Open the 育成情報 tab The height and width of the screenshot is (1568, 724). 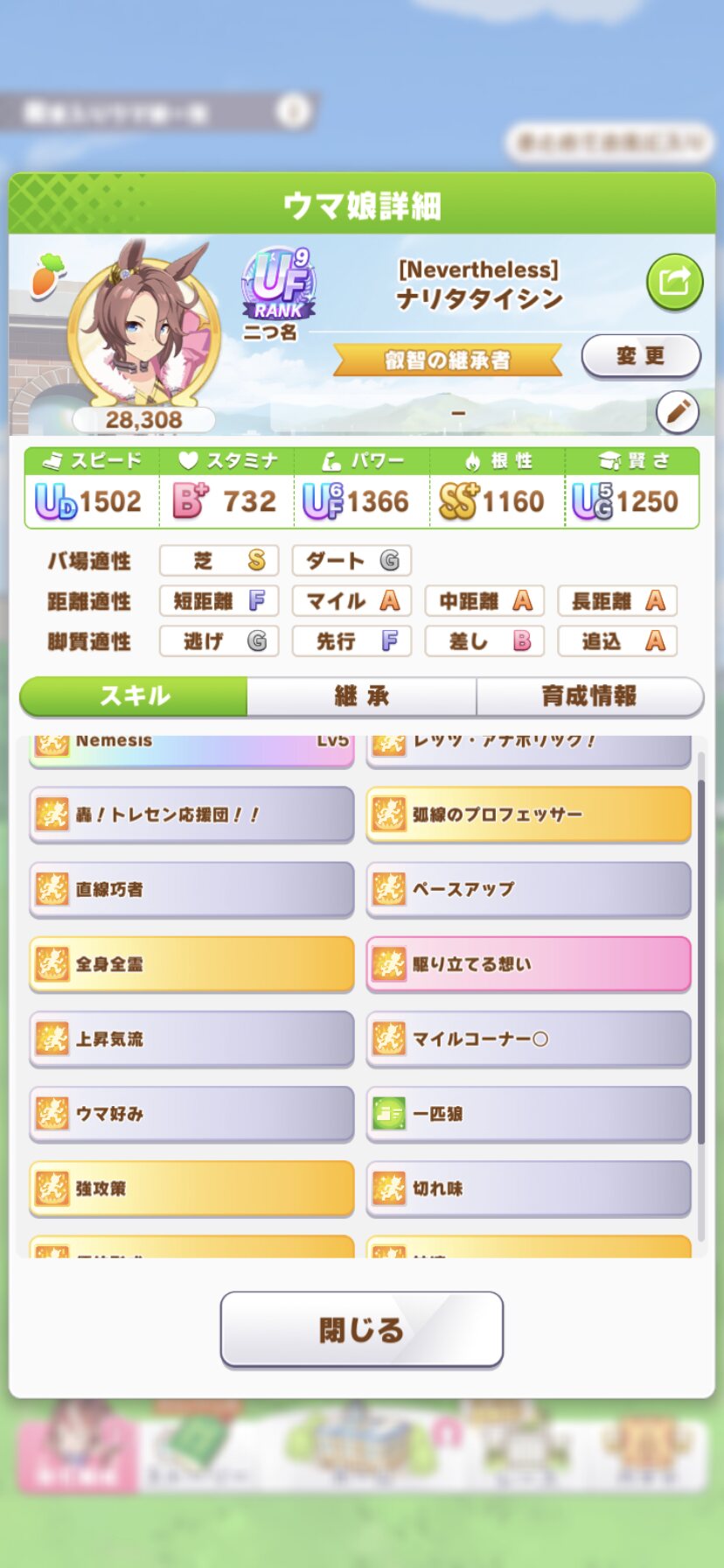589,696
